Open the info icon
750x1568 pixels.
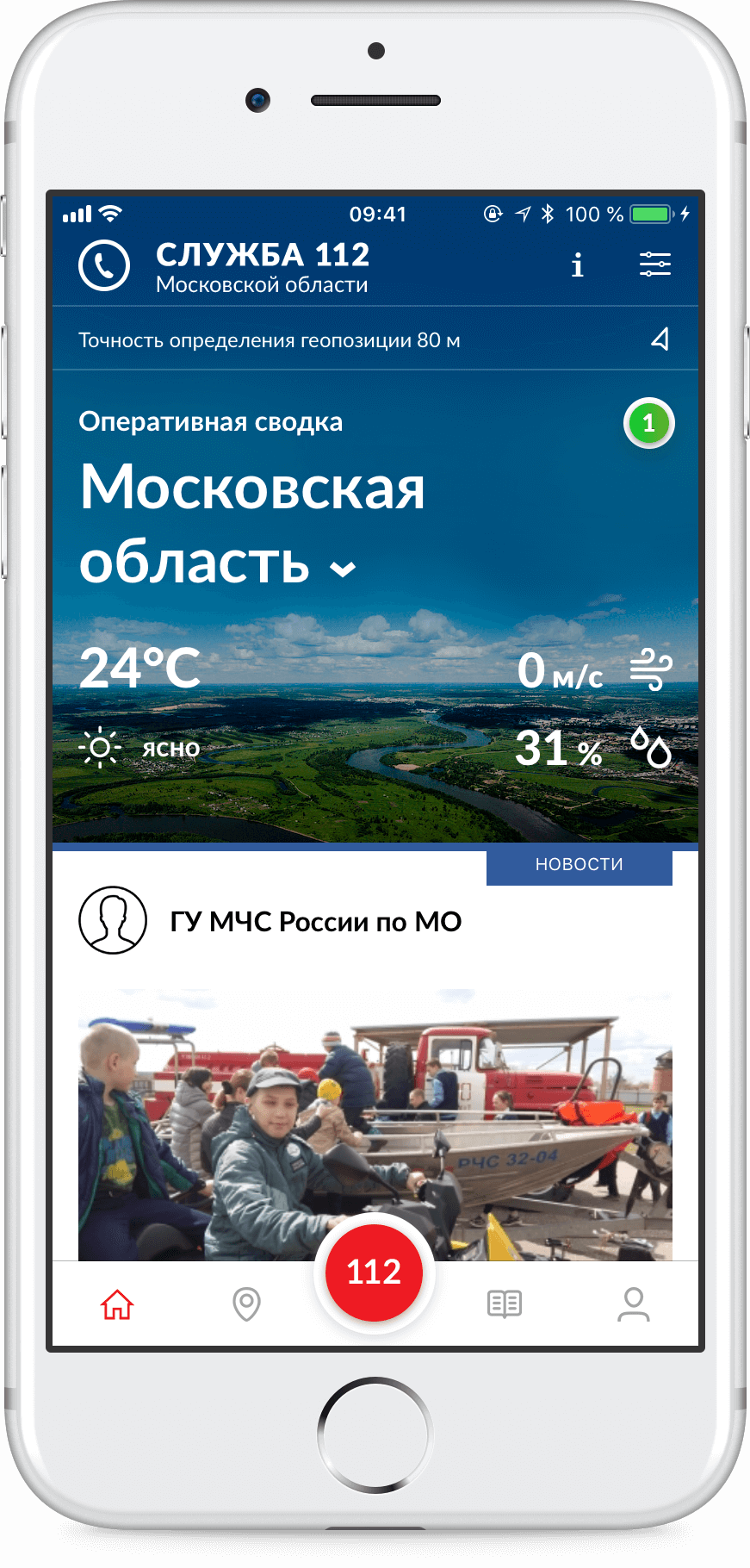coord(577,265)
